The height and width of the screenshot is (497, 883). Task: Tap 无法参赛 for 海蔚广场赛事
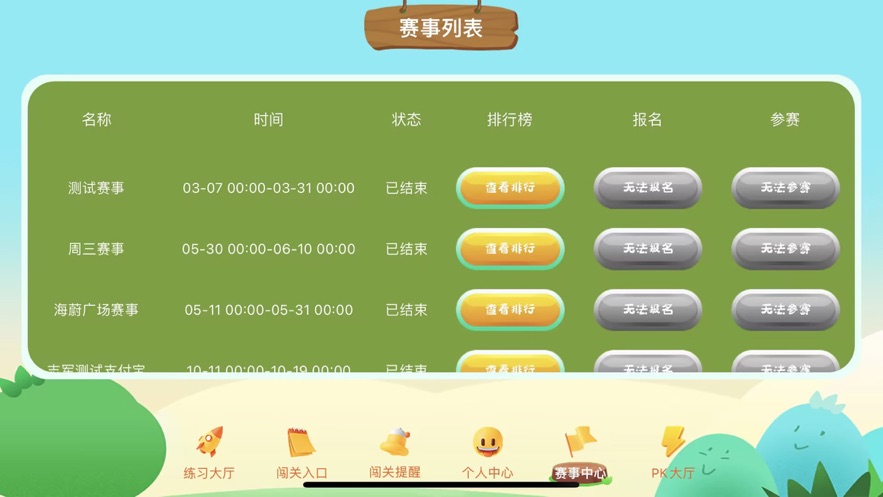point(785,310)
